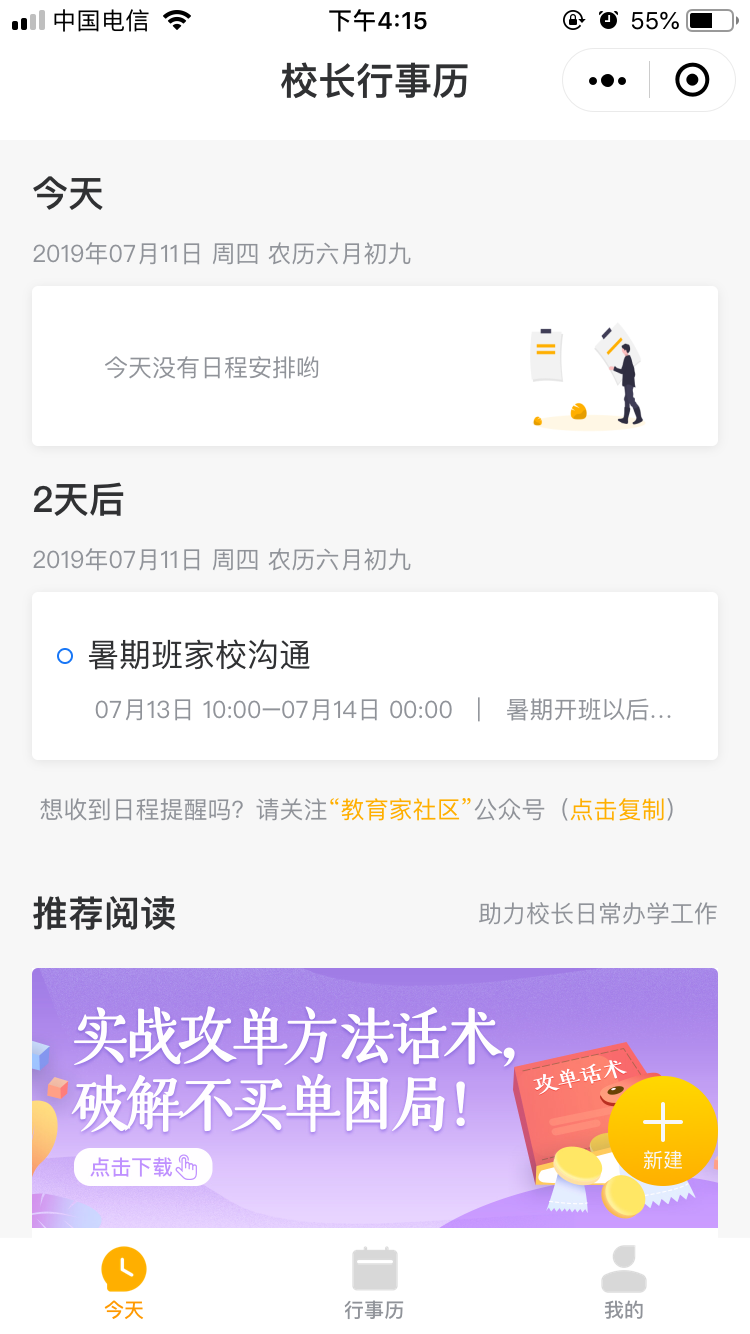Select the 今天 tab
750x1334 pixels.
click(124, 1284)
